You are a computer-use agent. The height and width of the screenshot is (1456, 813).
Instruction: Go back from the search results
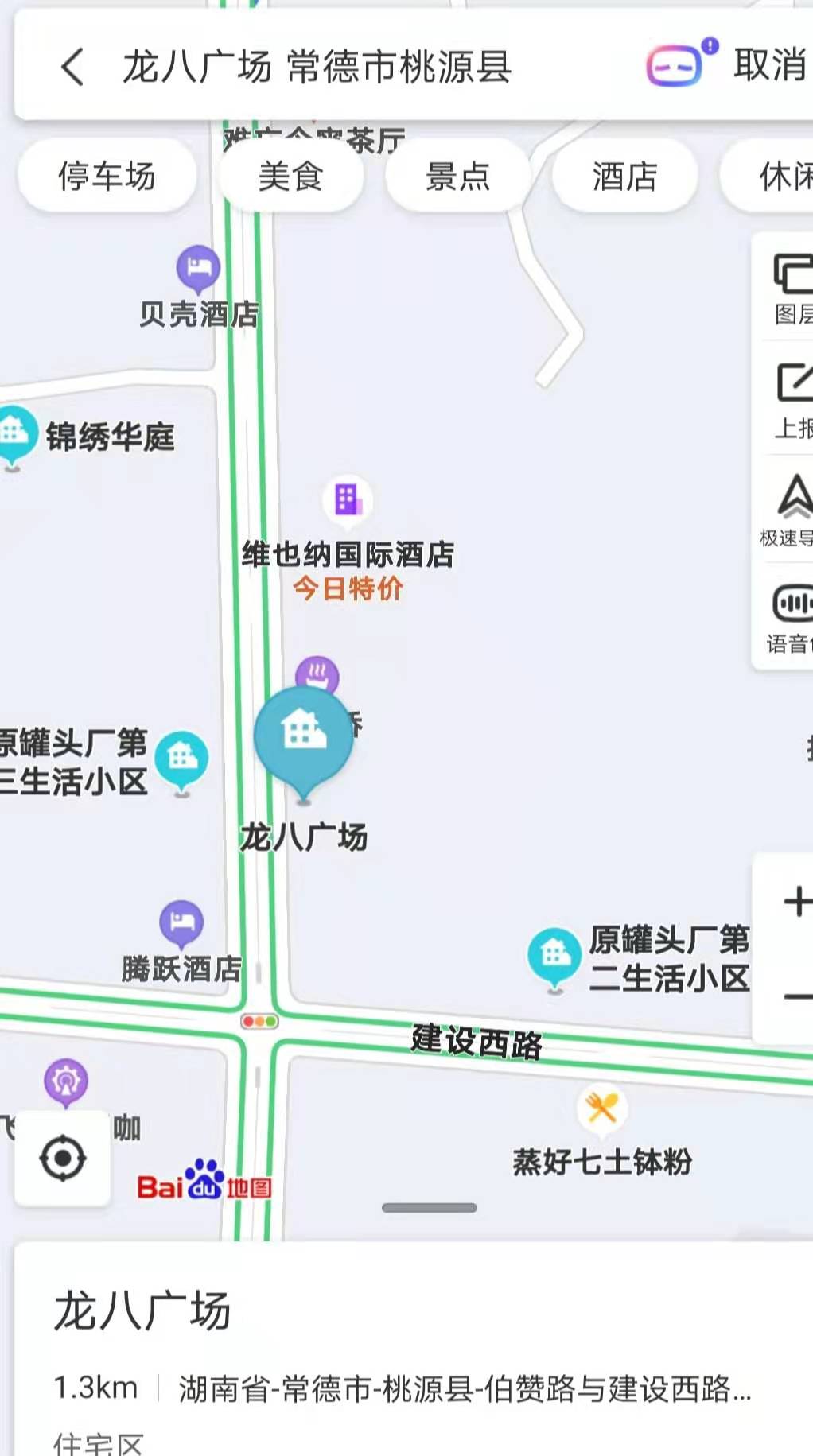(72, 66)
